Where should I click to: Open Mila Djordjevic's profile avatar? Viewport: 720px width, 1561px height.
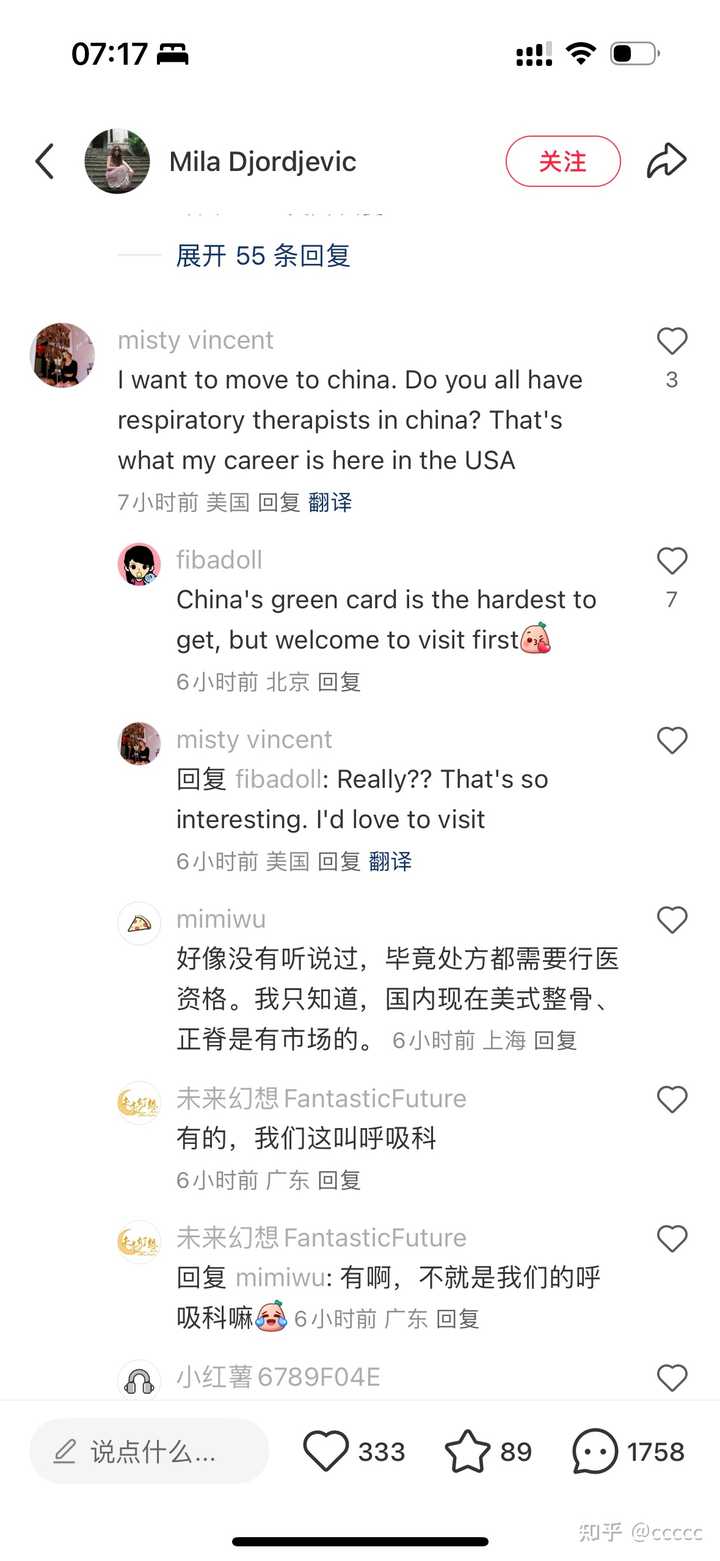[x=117, y=161]
